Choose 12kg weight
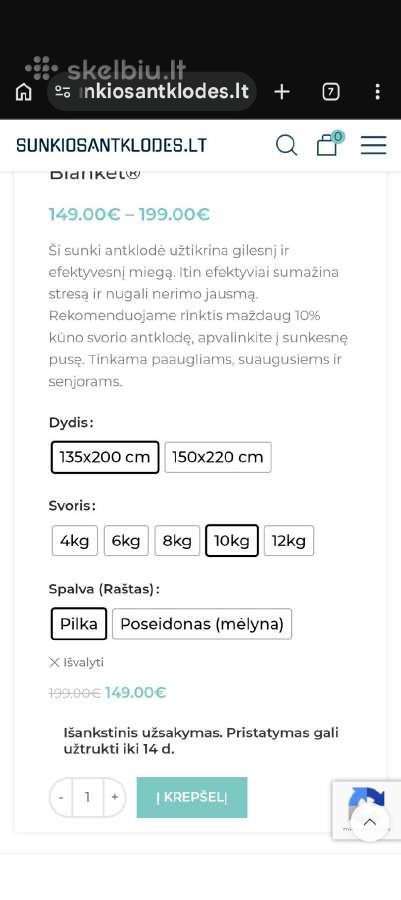Viewport: 401px width, 900px height. coord(289,541)
